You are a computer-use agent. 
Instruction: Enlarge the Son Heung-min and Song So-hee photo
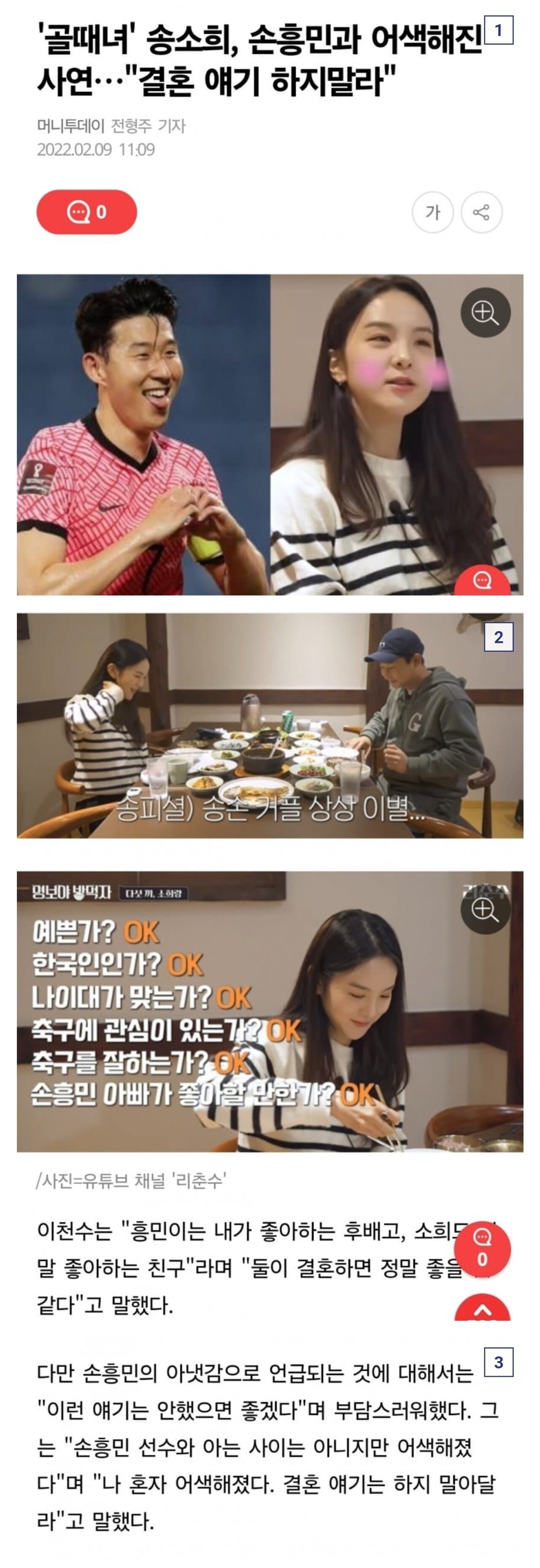(x=485, y=313)
